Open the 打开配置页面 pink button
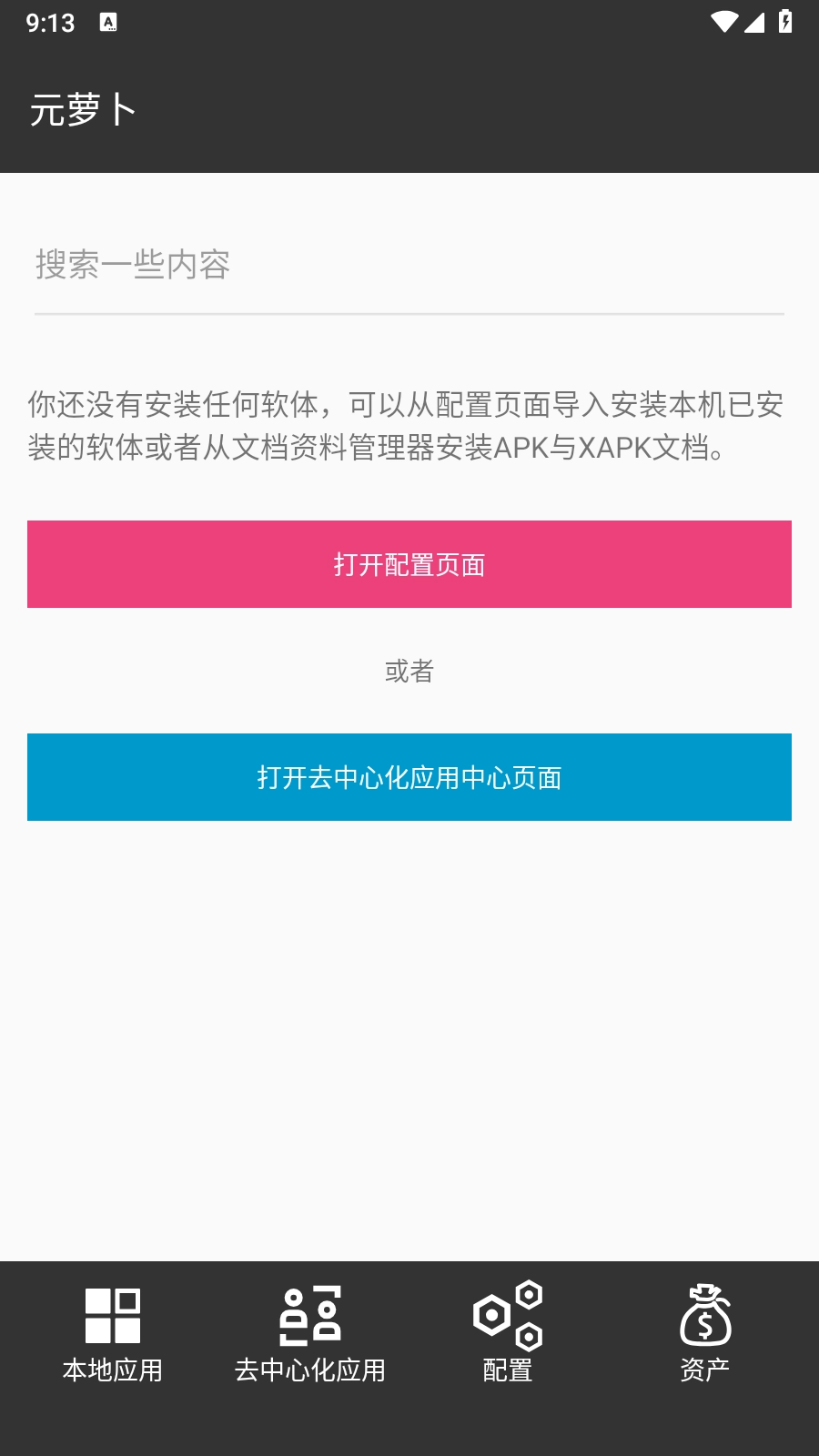 point(409,564)
